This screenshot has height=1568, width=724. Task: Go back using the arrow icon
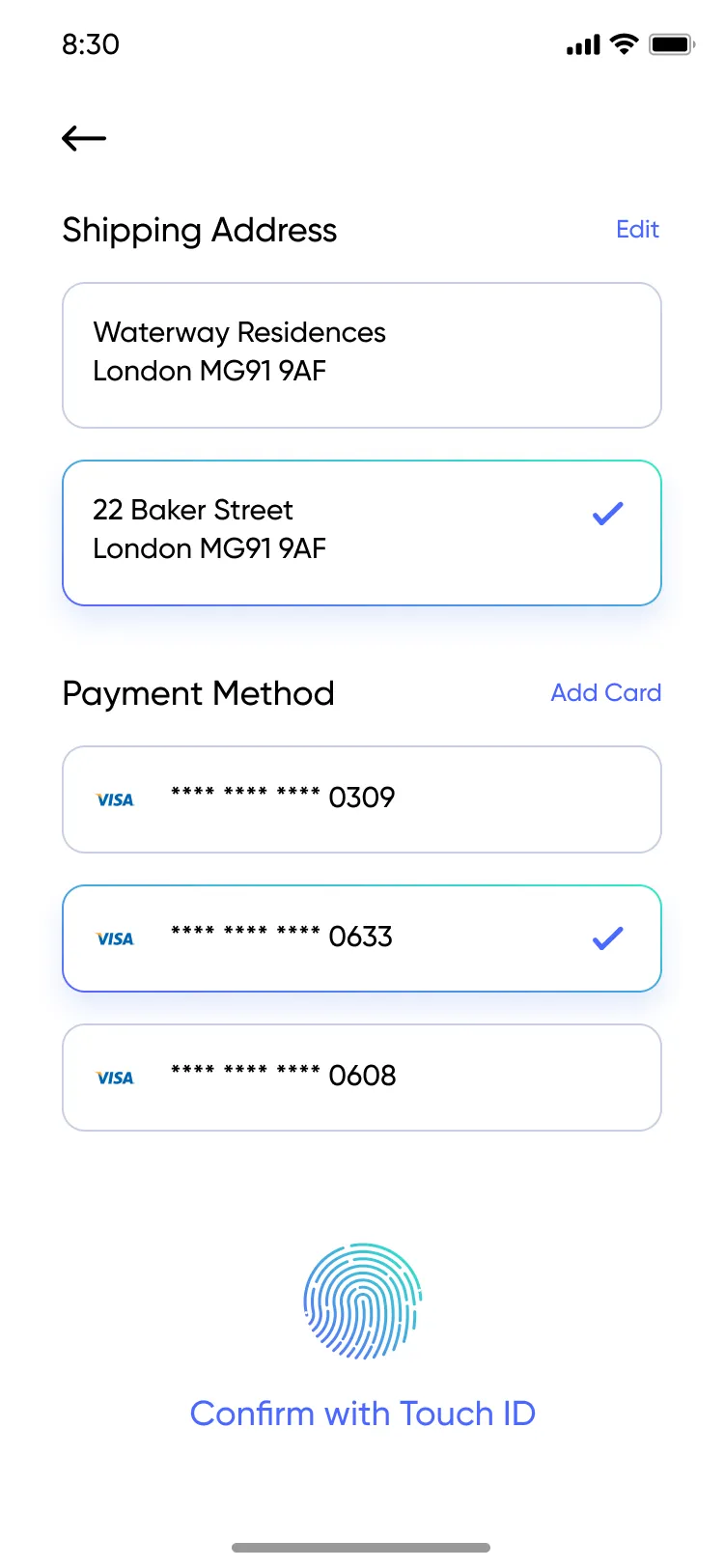pyautogui.click(x=84, y=138)
